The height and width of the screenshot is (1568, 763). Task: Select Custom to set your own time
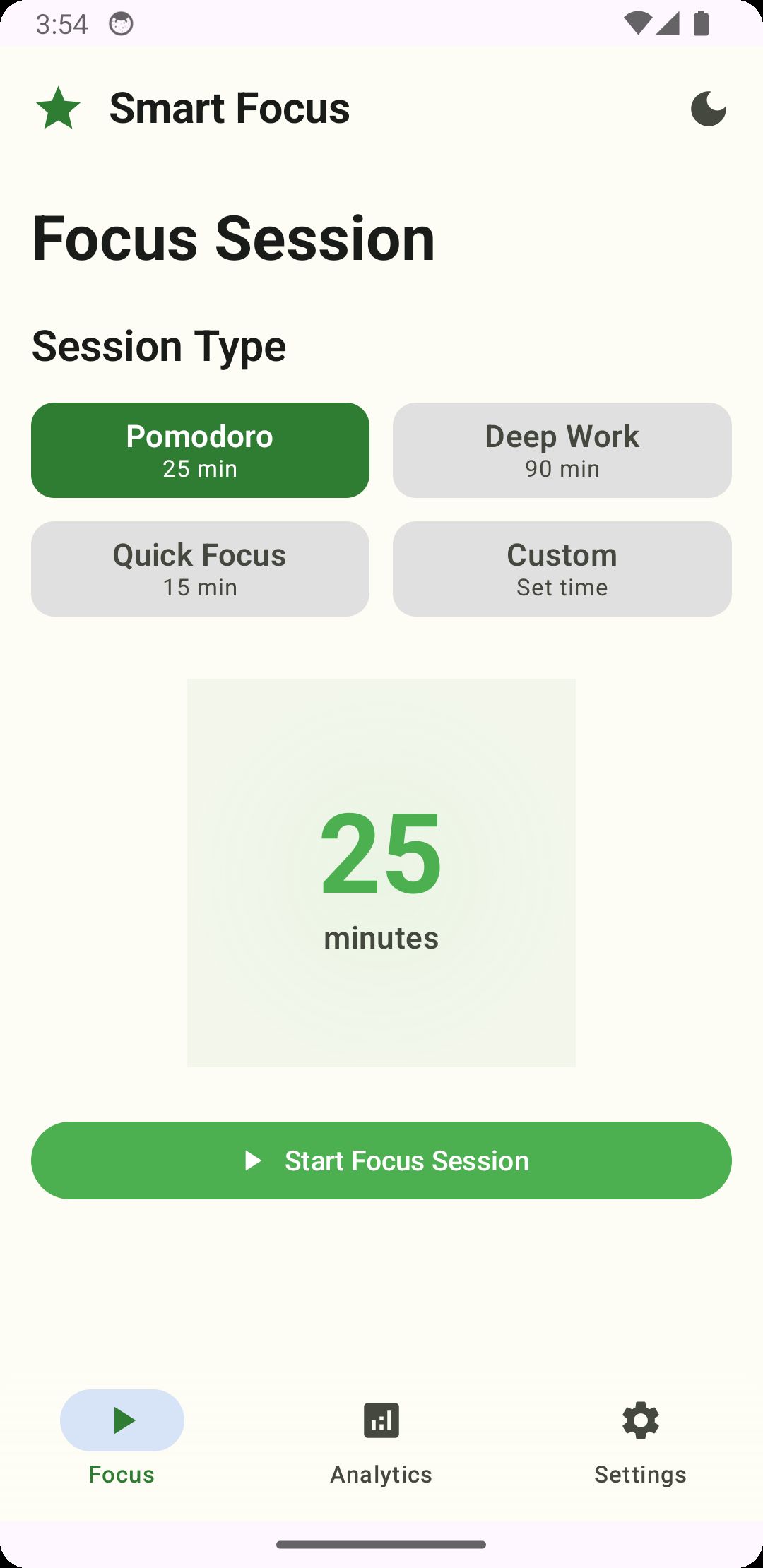point(562,569)
